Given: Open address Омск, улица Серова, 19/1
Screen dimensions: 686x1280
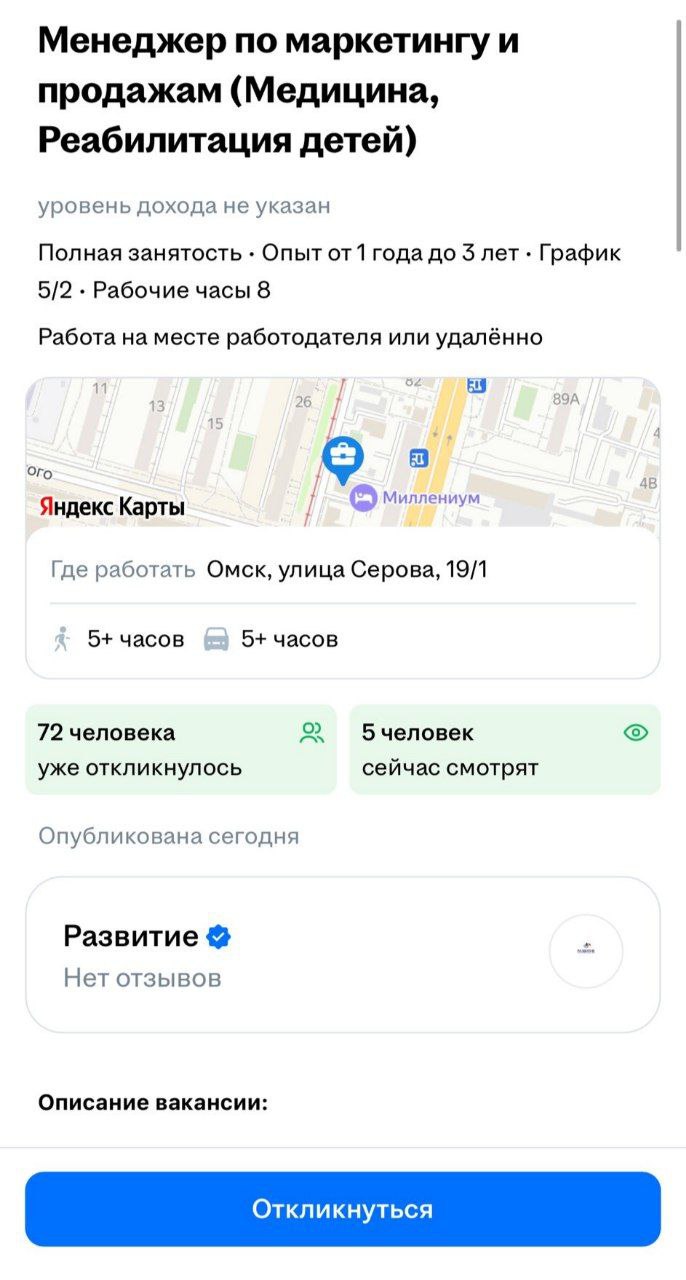Looking at the screenshot, I should [x=346, y=571].
